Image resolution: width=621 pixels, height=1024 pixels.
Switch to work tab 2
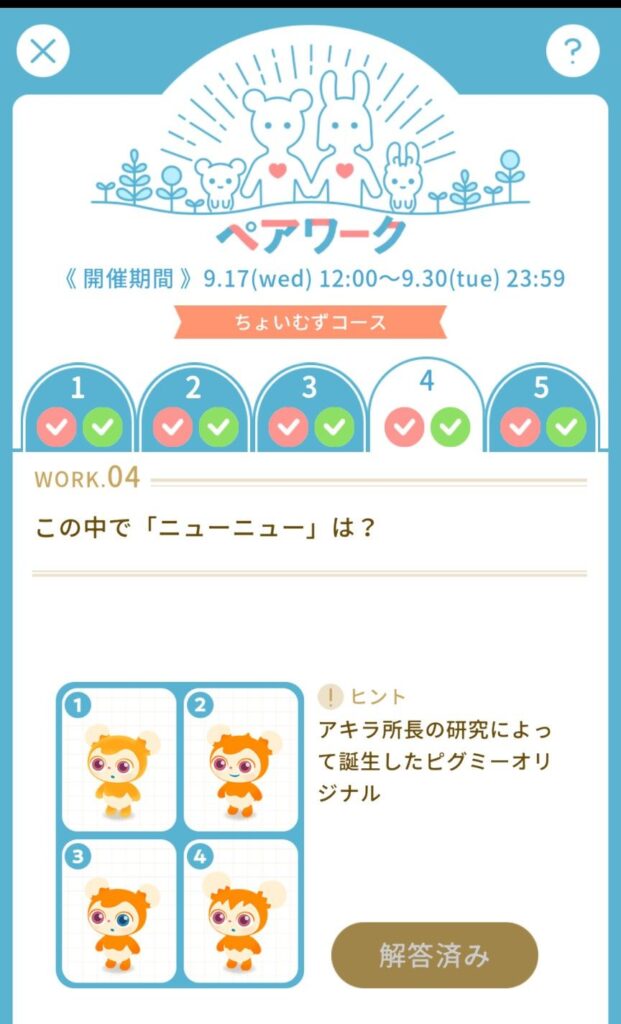tap(194, 409)
